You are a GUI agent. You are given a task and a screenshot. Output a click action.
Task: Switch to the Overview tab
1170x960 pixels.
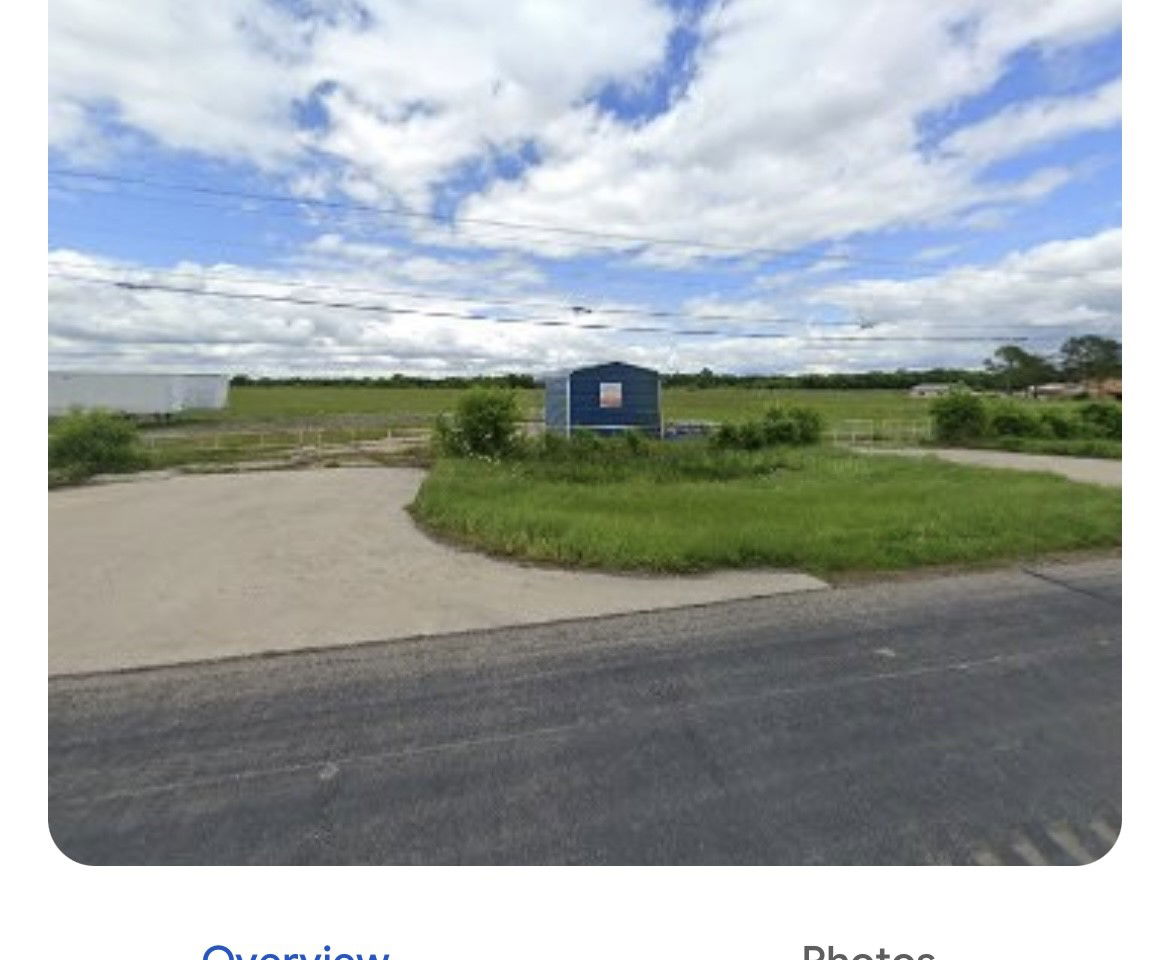[x=295, y=950]
